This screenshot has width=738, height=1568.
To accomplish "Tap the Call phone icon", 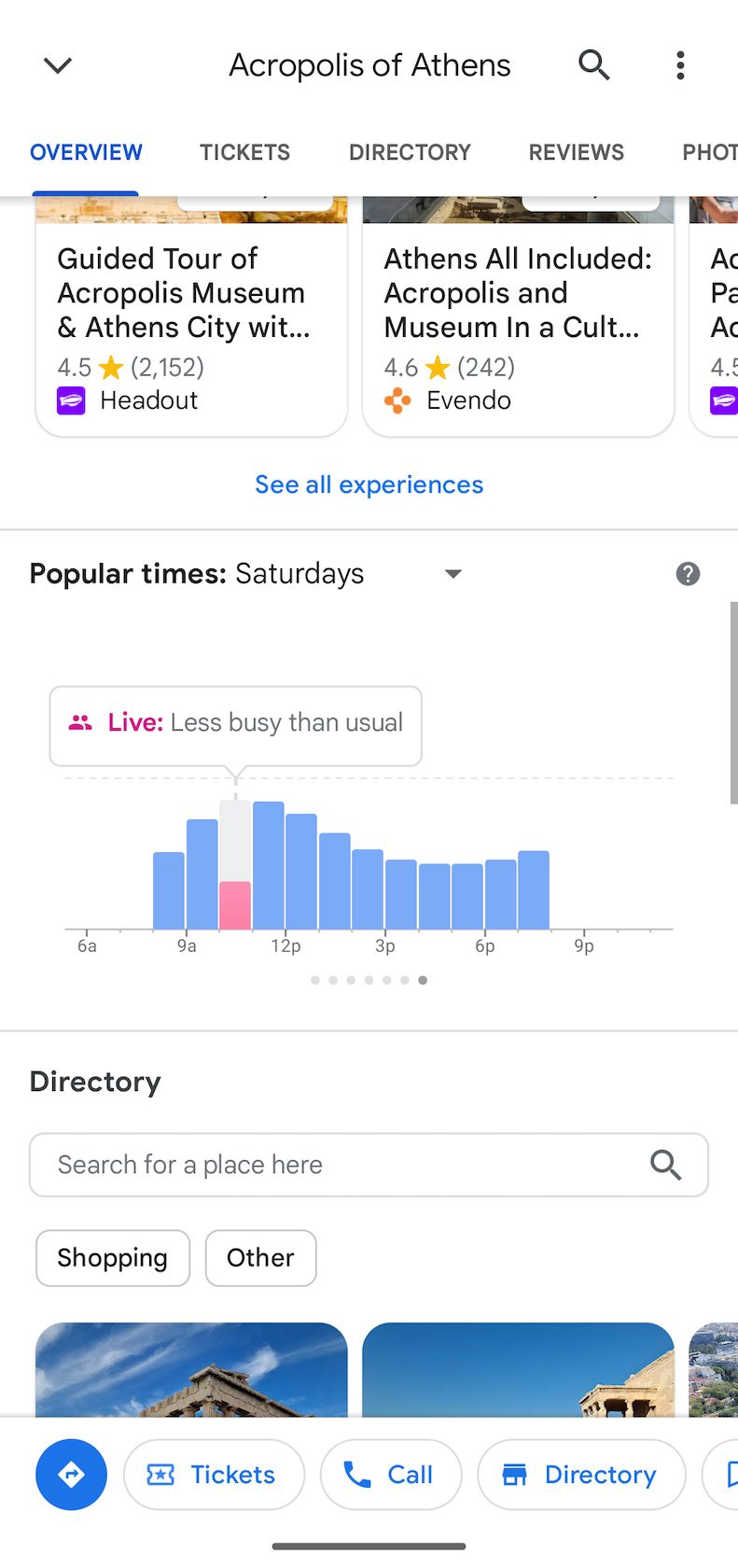I will 357,1475.
